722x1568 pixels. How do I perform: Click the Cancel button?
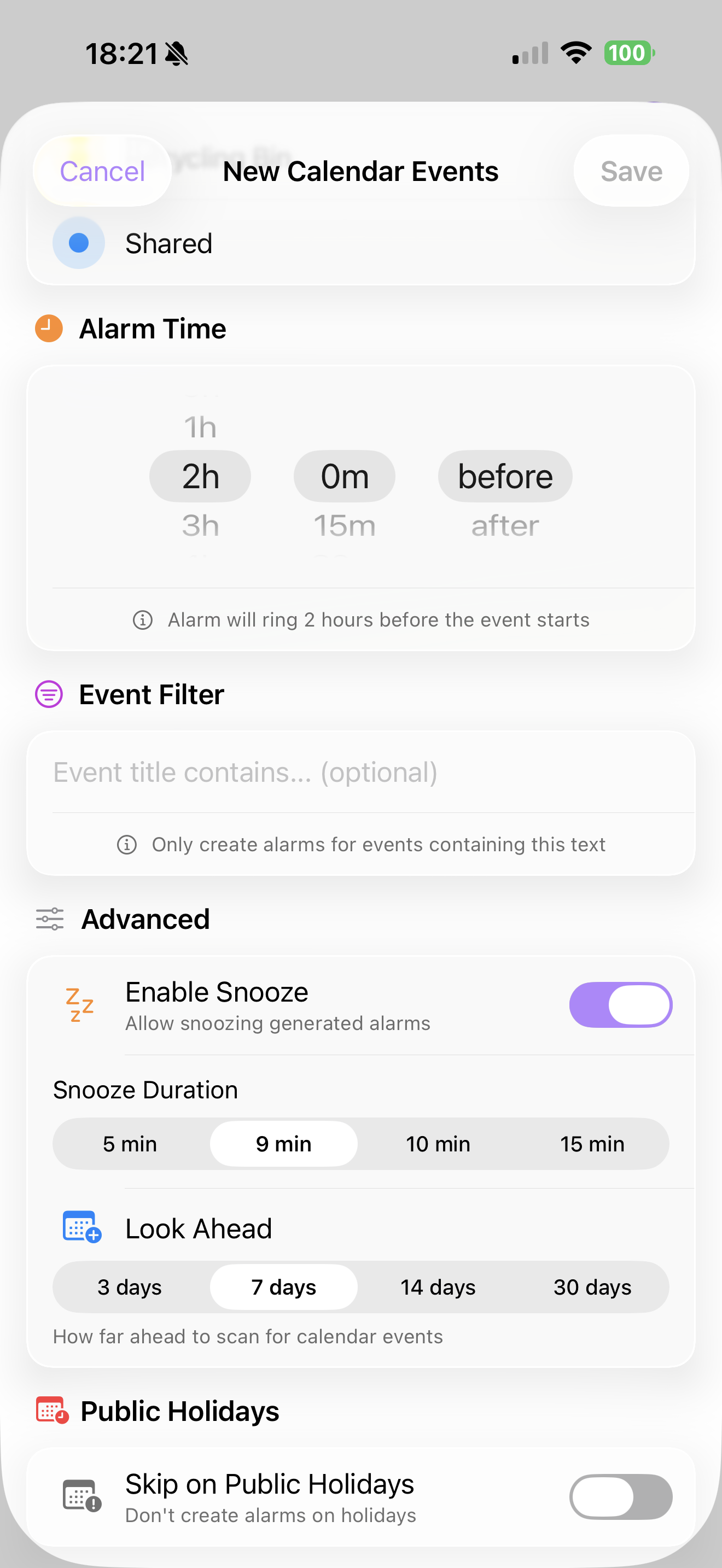tap(101, 171)
